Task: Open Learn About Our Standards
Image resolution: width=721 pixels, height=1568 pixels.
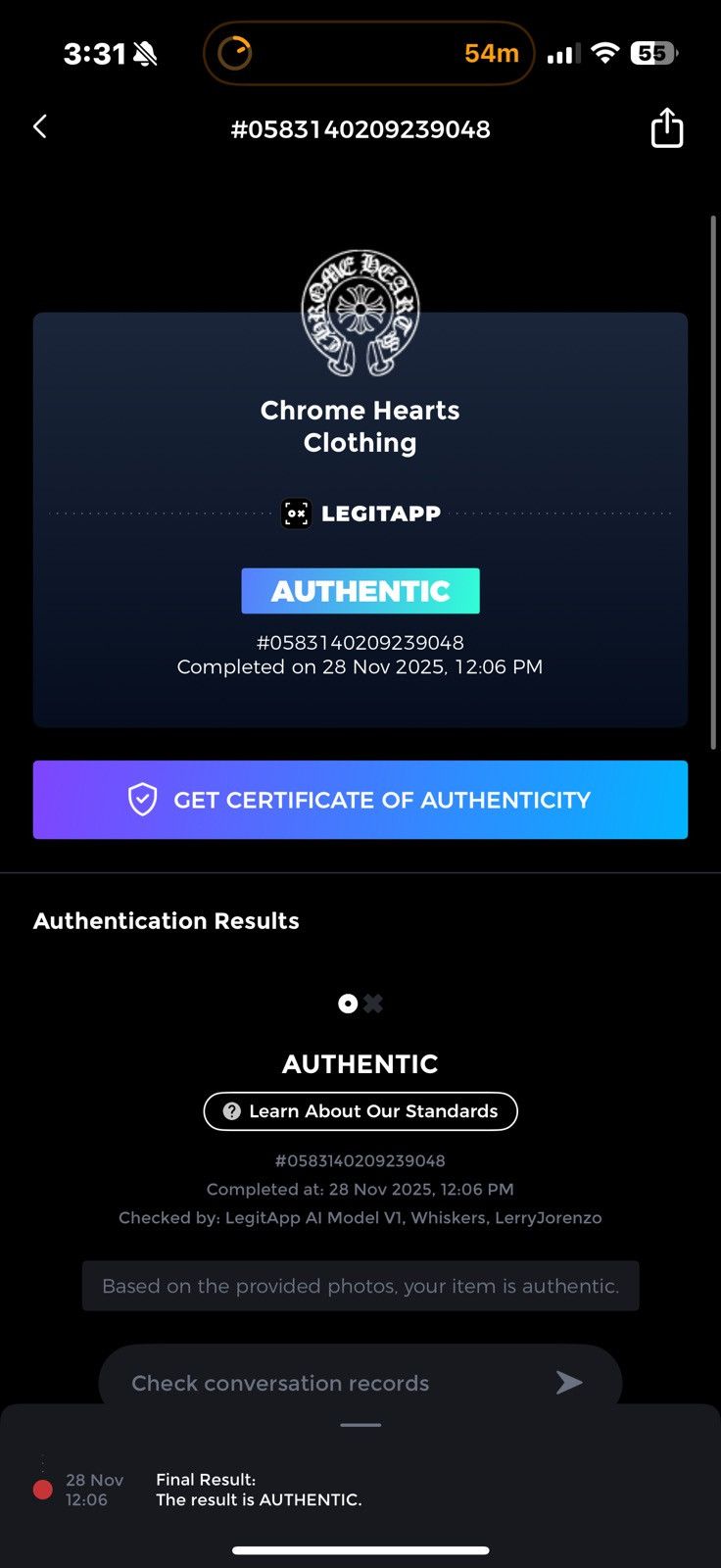Action: pos(360,1111)
